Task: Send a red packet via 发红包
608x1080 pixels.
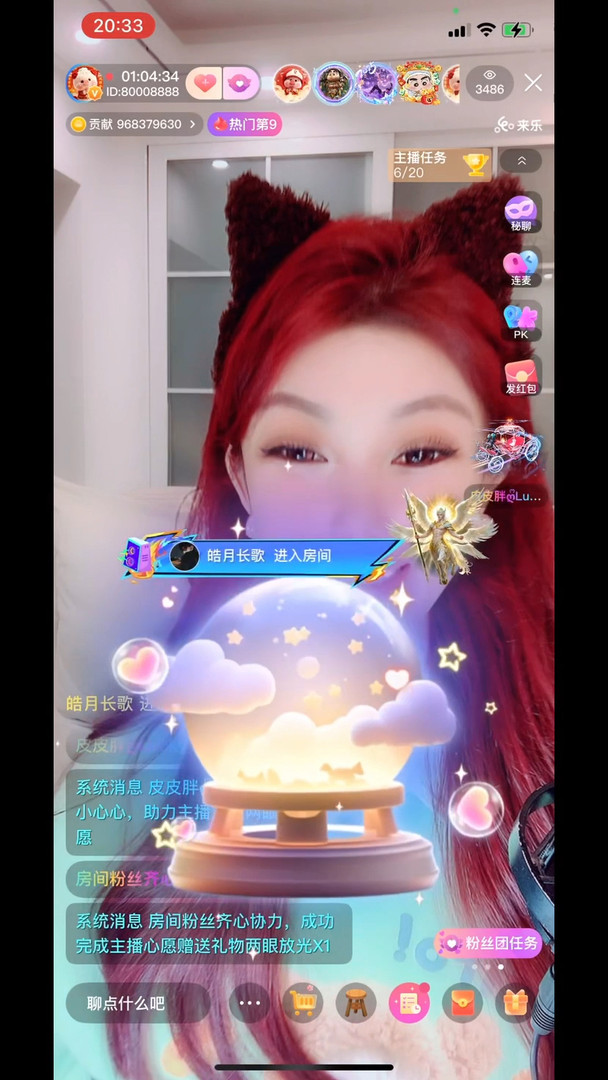Action: click(x=521, y=376)
